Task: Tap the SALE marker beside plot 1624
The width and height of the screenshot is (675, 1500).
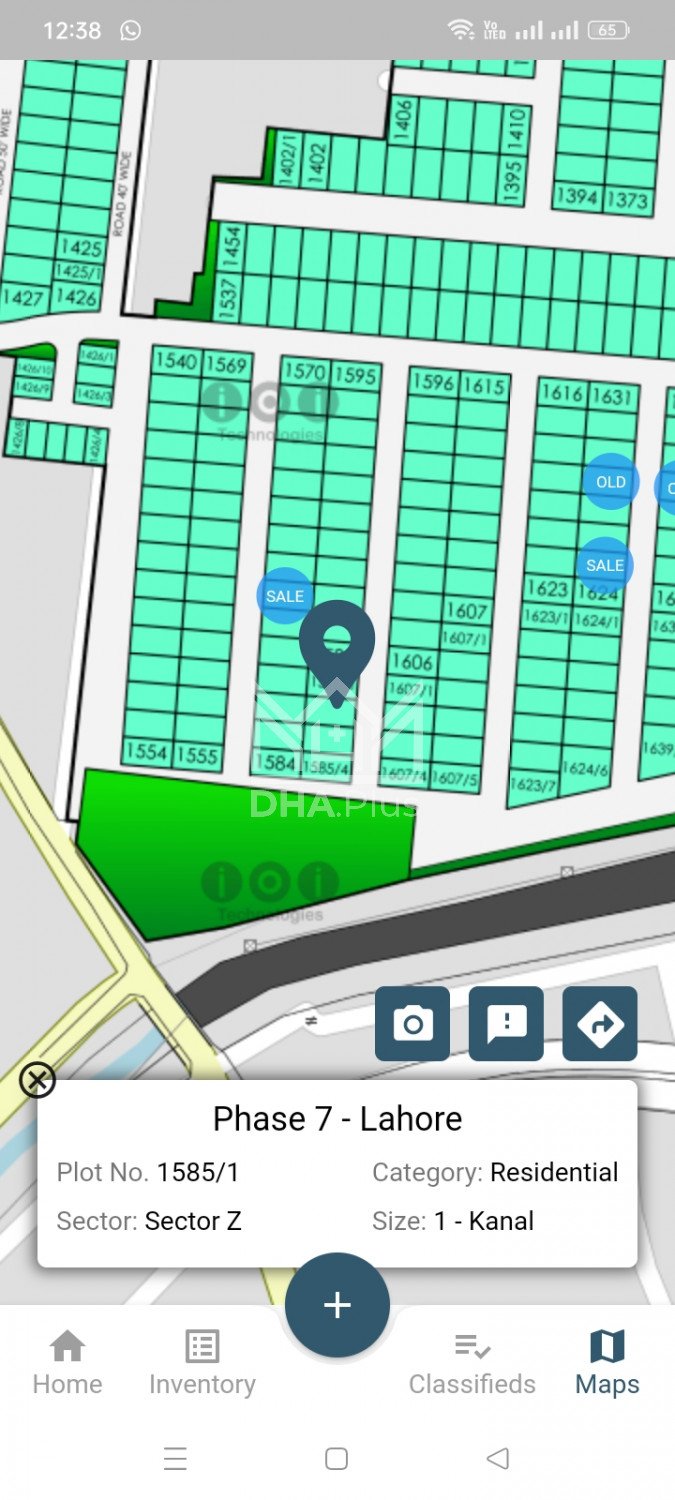Action: click(x=604, y=565)
